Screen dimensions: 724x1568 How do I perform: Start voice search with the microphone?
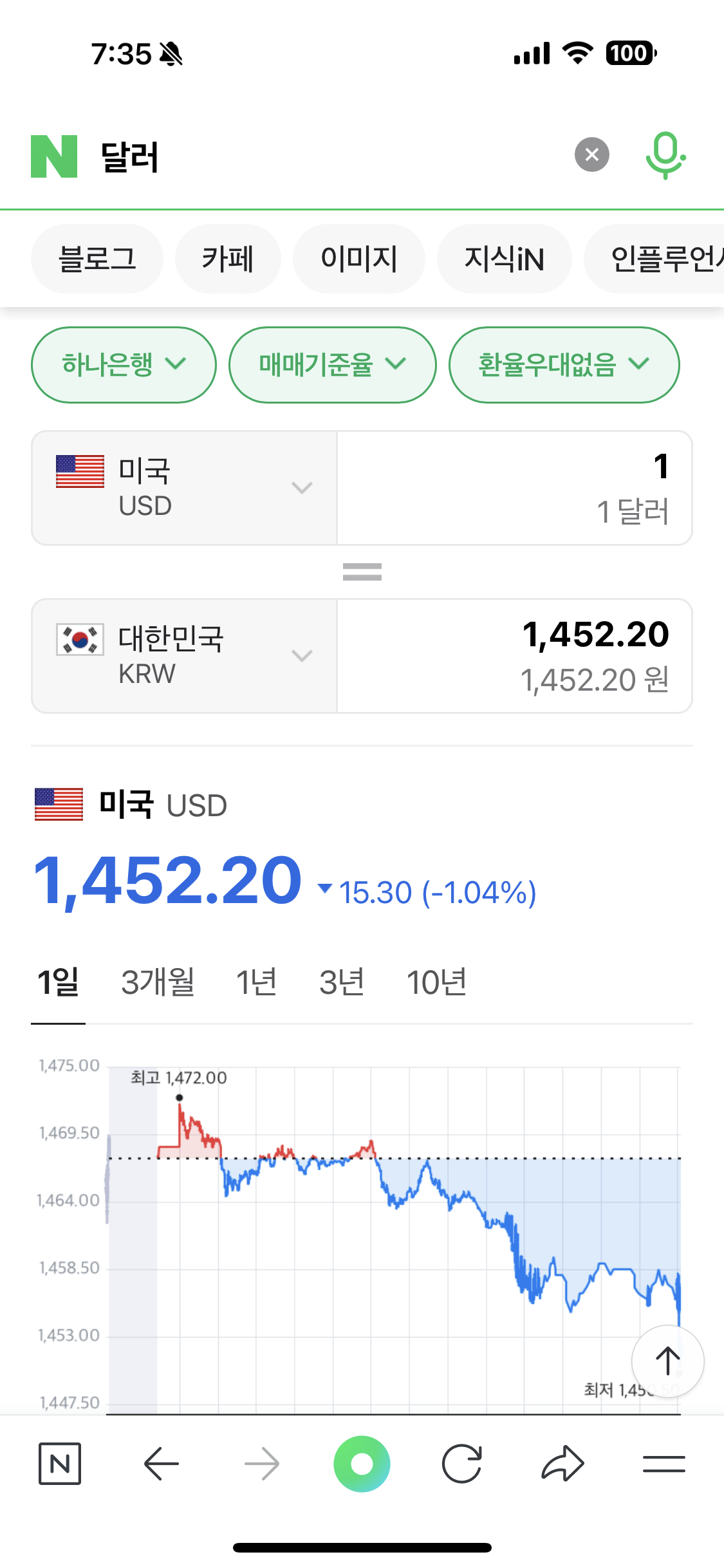coord(665,155)
